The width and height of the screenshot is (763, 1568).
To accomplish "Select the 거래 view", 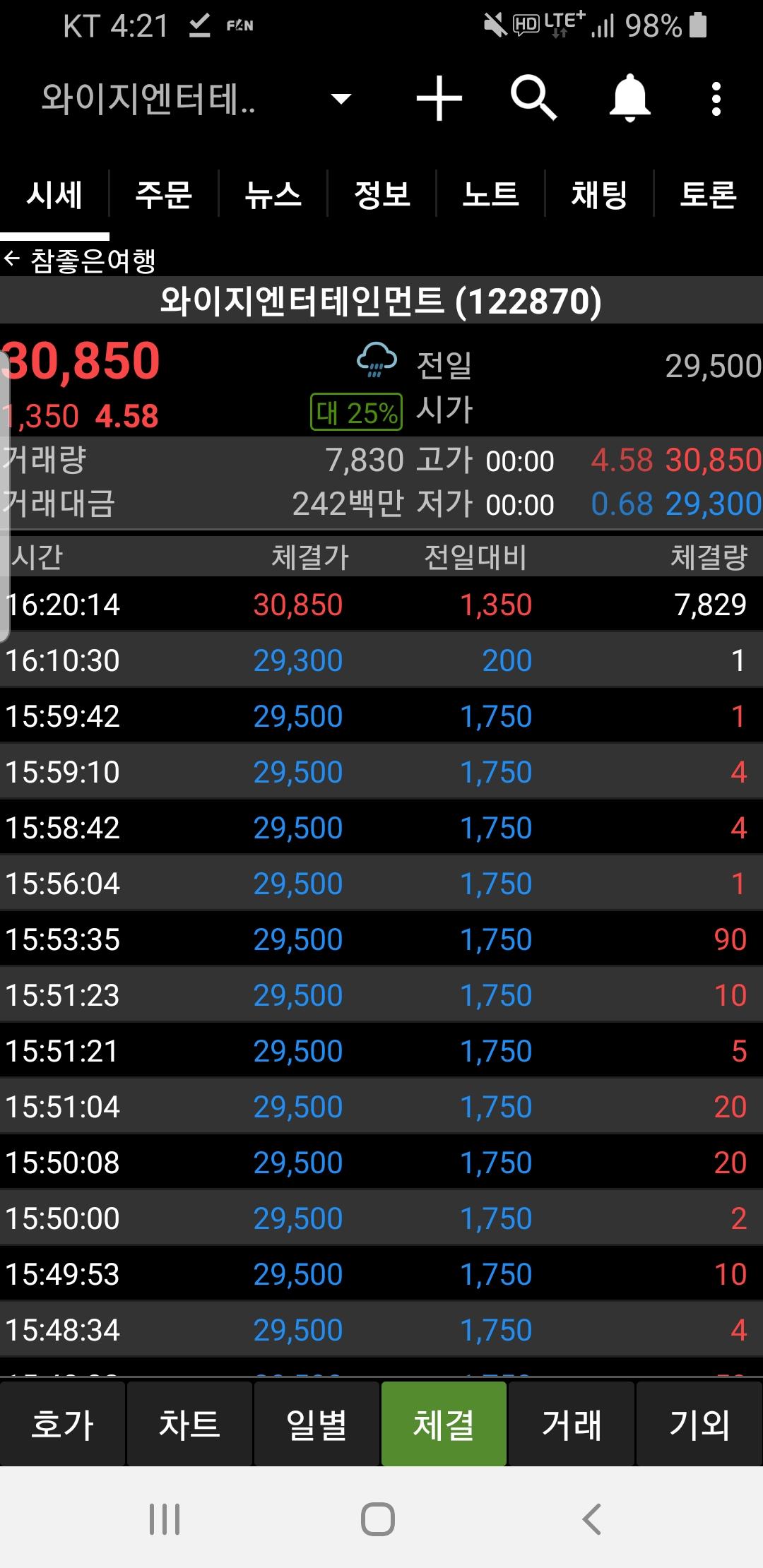I will point(571,1424).
